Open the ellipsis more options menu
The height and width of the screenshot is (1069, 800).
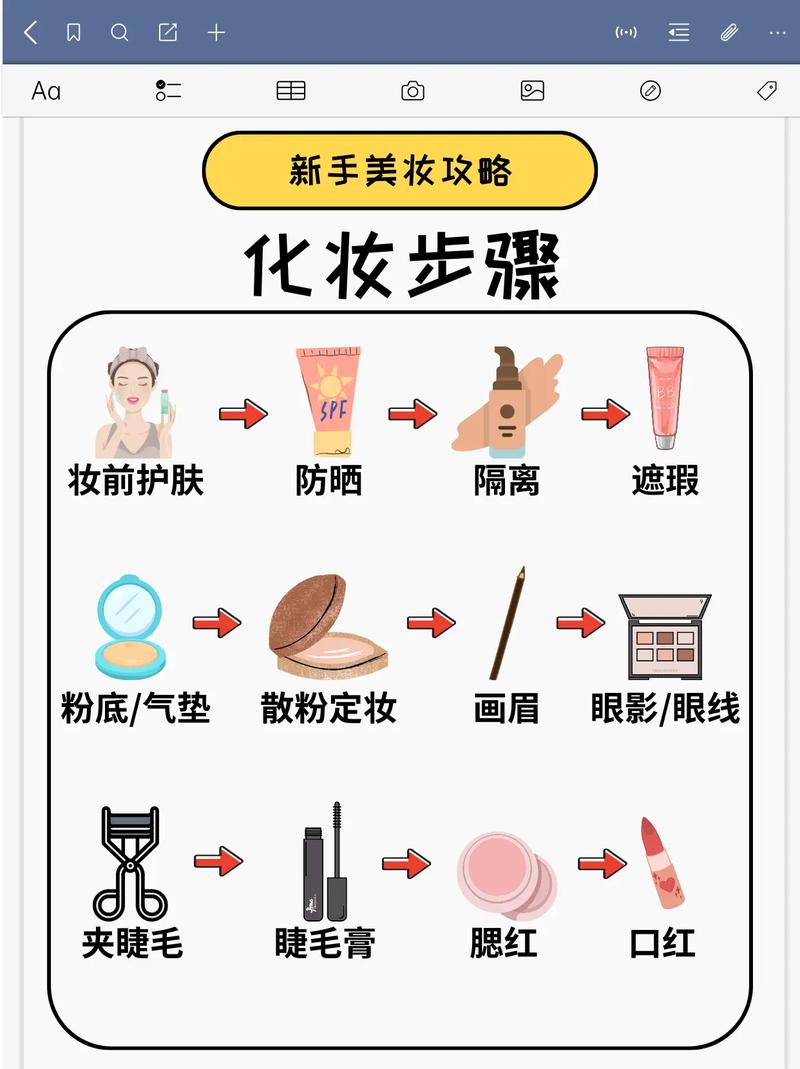pyautogui.click(x=778, y=32)
